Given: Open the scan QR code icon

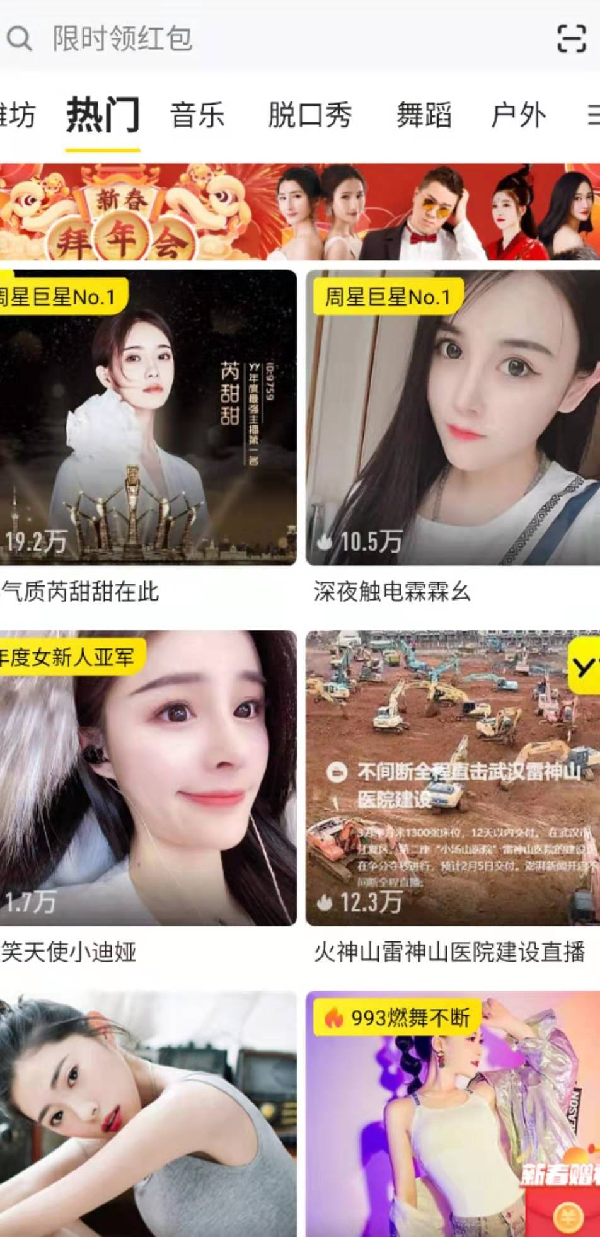Looking at the screenshot, I should point(571,38).
